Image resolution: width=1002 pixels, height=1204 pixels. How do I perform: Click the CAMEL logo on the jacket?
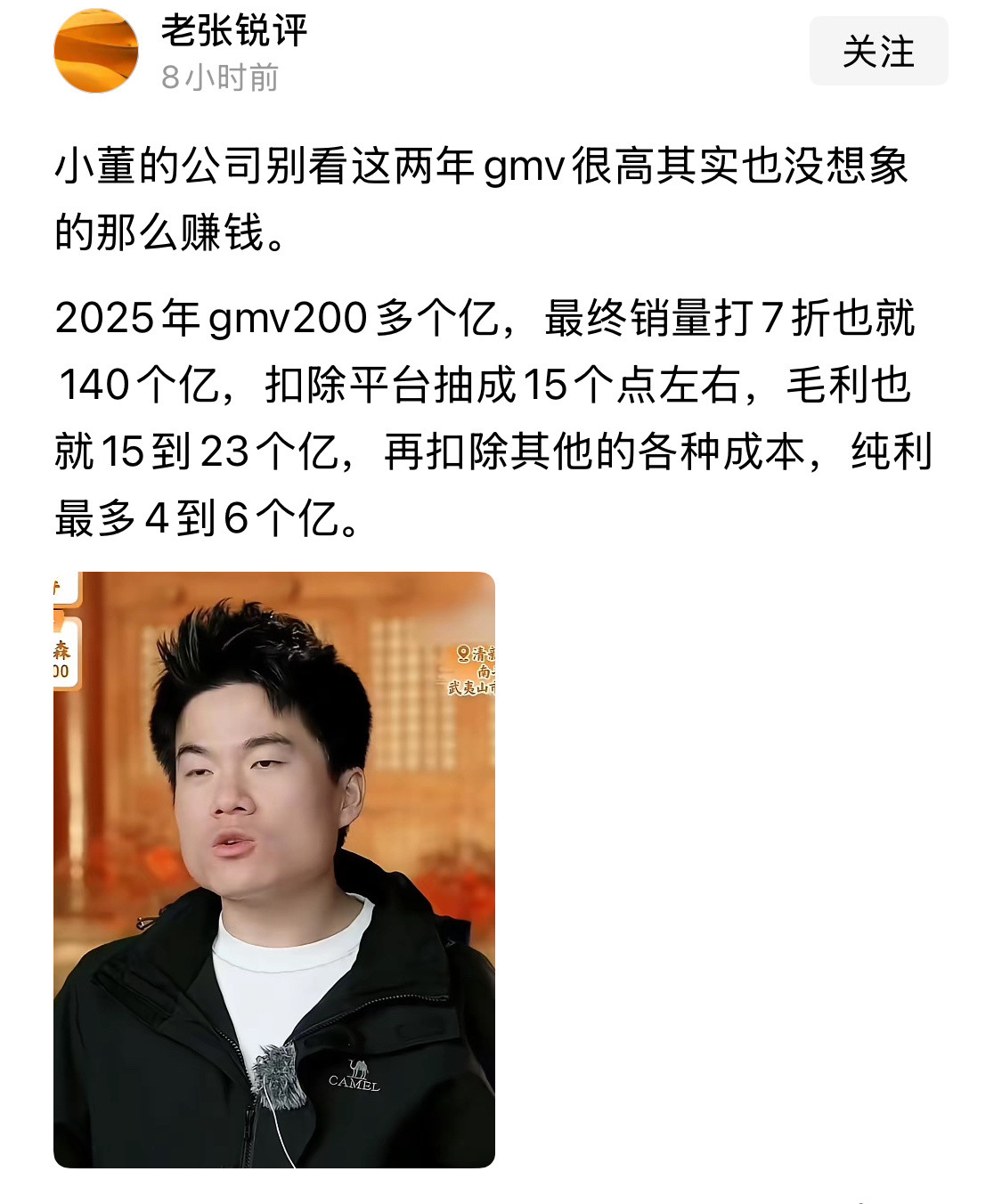[x=354, y=1085]
